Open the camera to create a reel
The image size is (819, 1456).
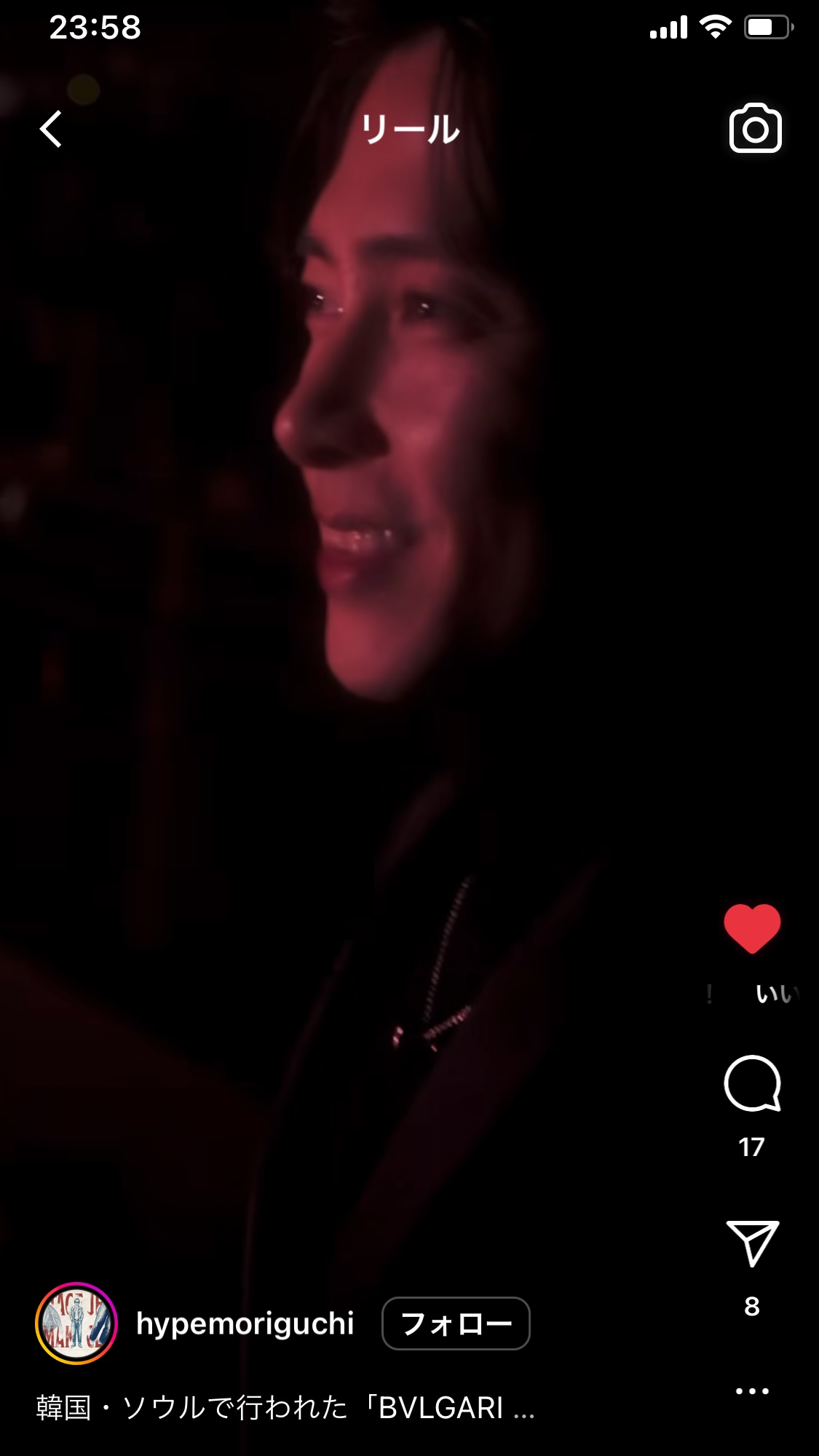[x=756, y=129]
